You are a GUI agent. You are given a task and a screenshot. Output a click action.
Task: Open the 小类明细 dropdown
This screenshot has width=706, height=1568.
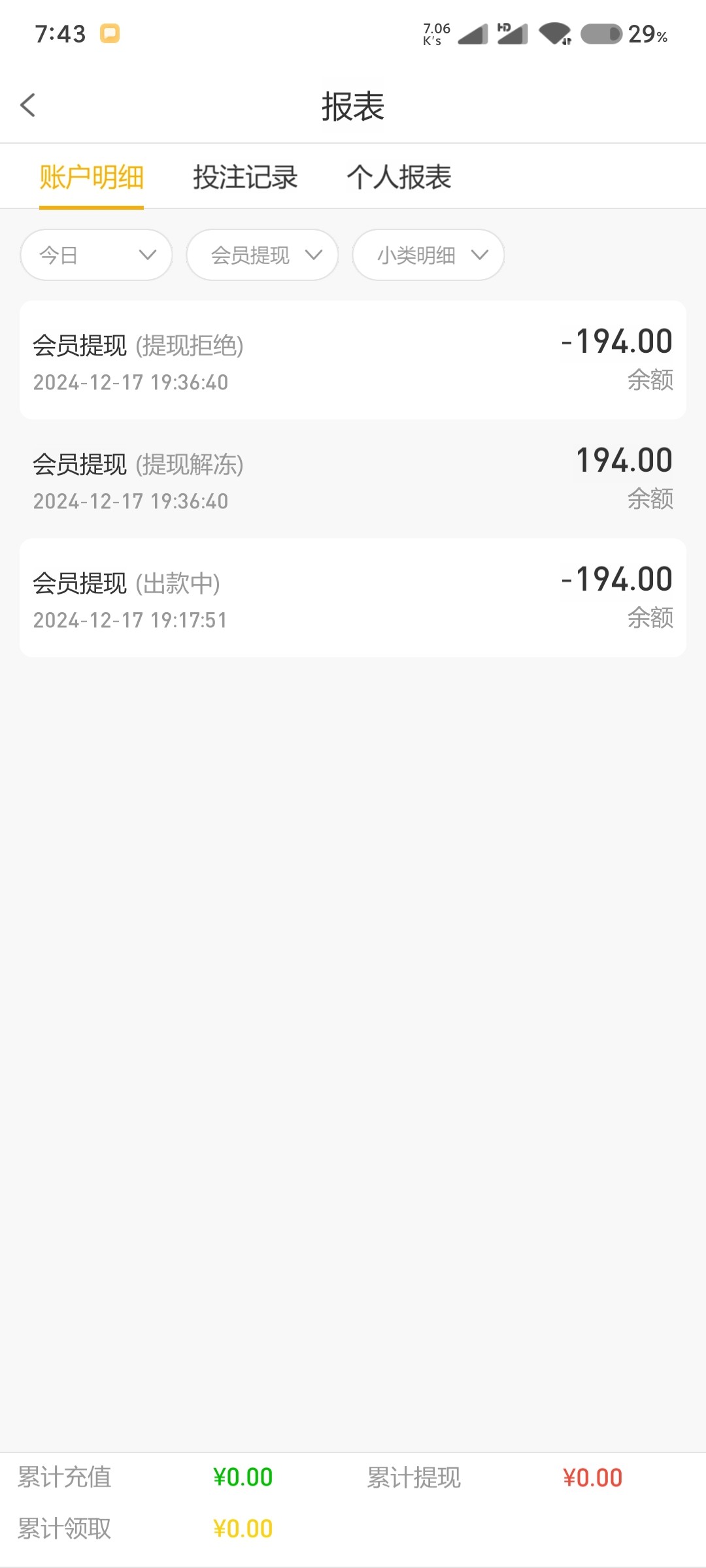[428, 255]
